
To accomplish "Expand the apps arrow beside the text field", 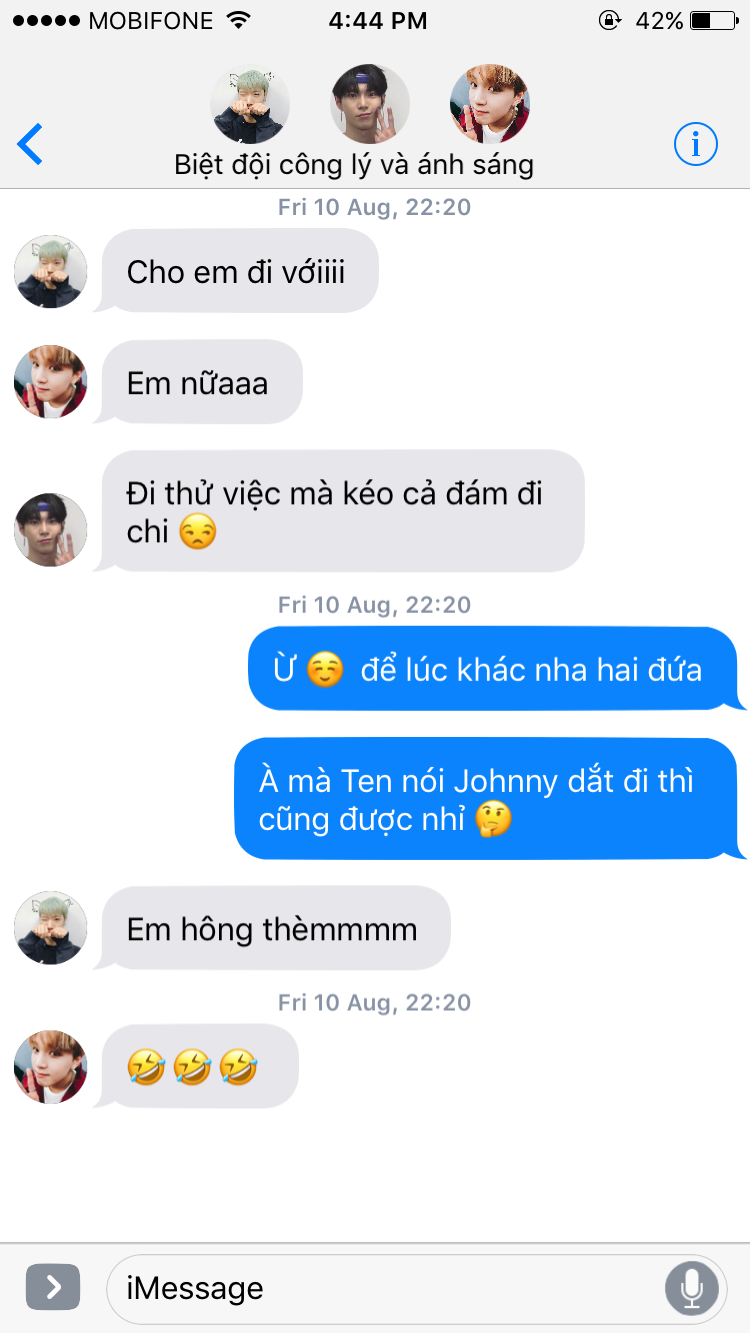I will (x=52, y=1287).
